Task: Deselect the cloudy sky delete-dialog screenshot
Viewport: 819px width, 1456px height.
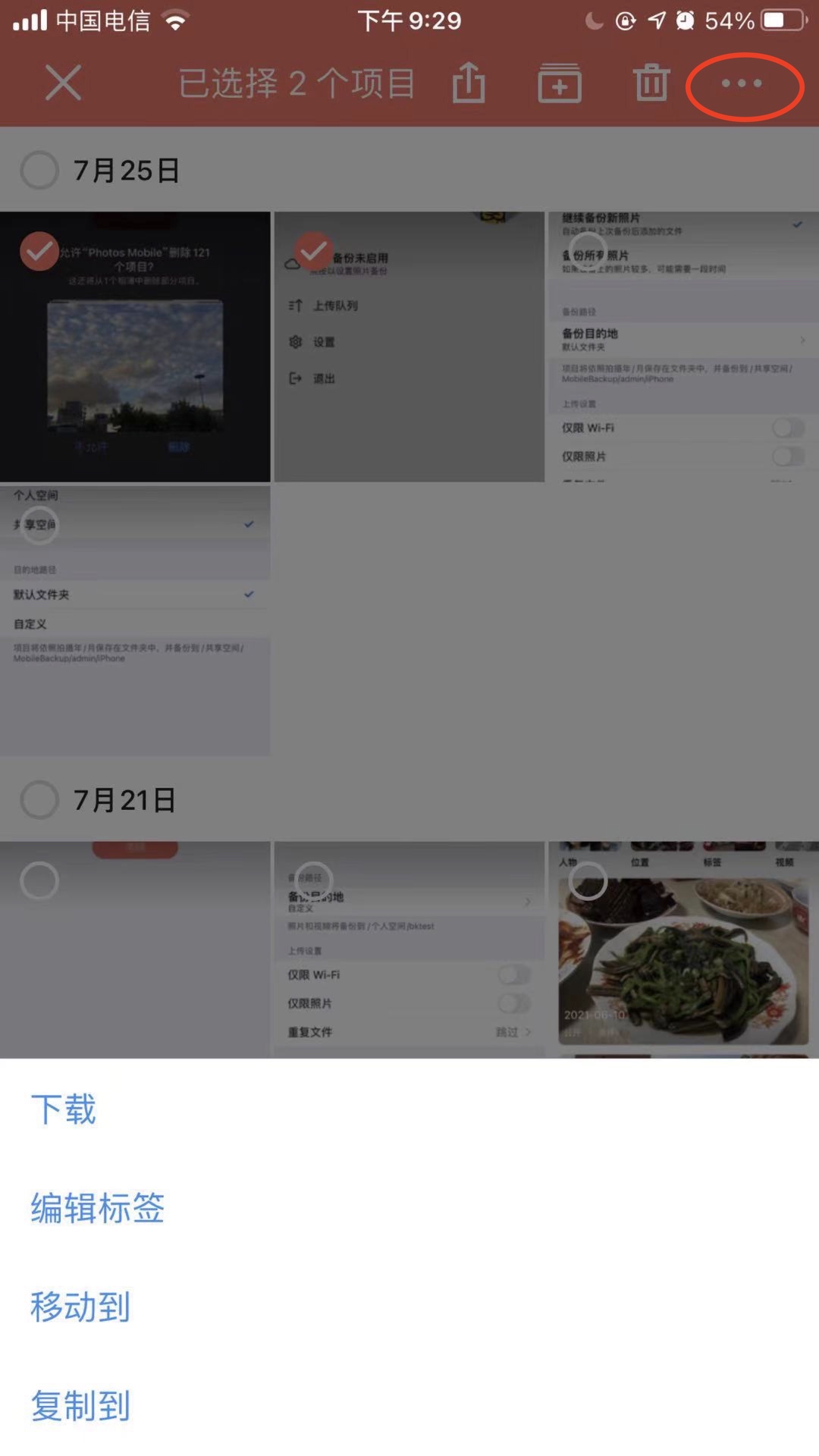Action: (x=39, y=251)
